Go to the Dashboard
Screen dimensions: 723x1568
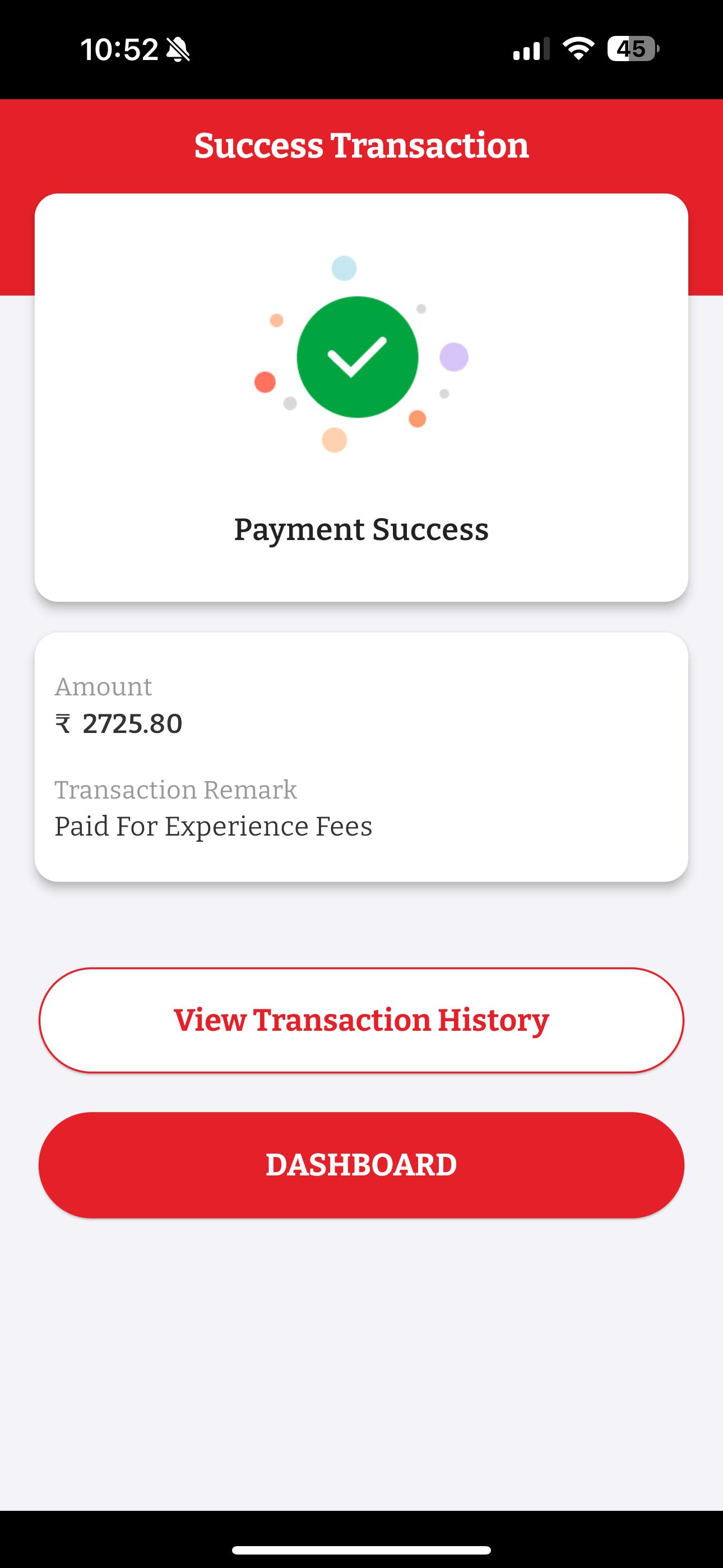[x=361, y=1165]
